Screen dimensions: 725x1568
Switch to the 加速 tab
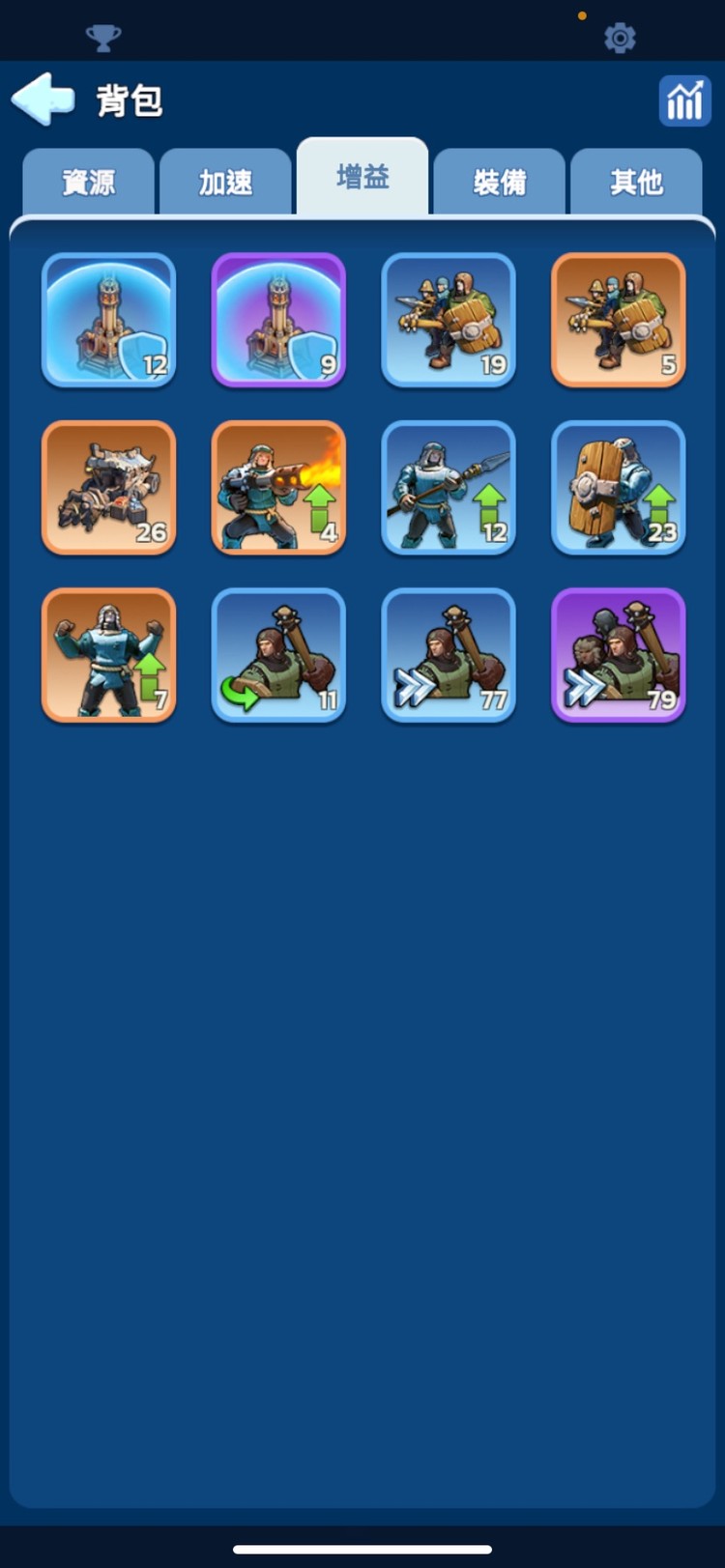point(225,182)
